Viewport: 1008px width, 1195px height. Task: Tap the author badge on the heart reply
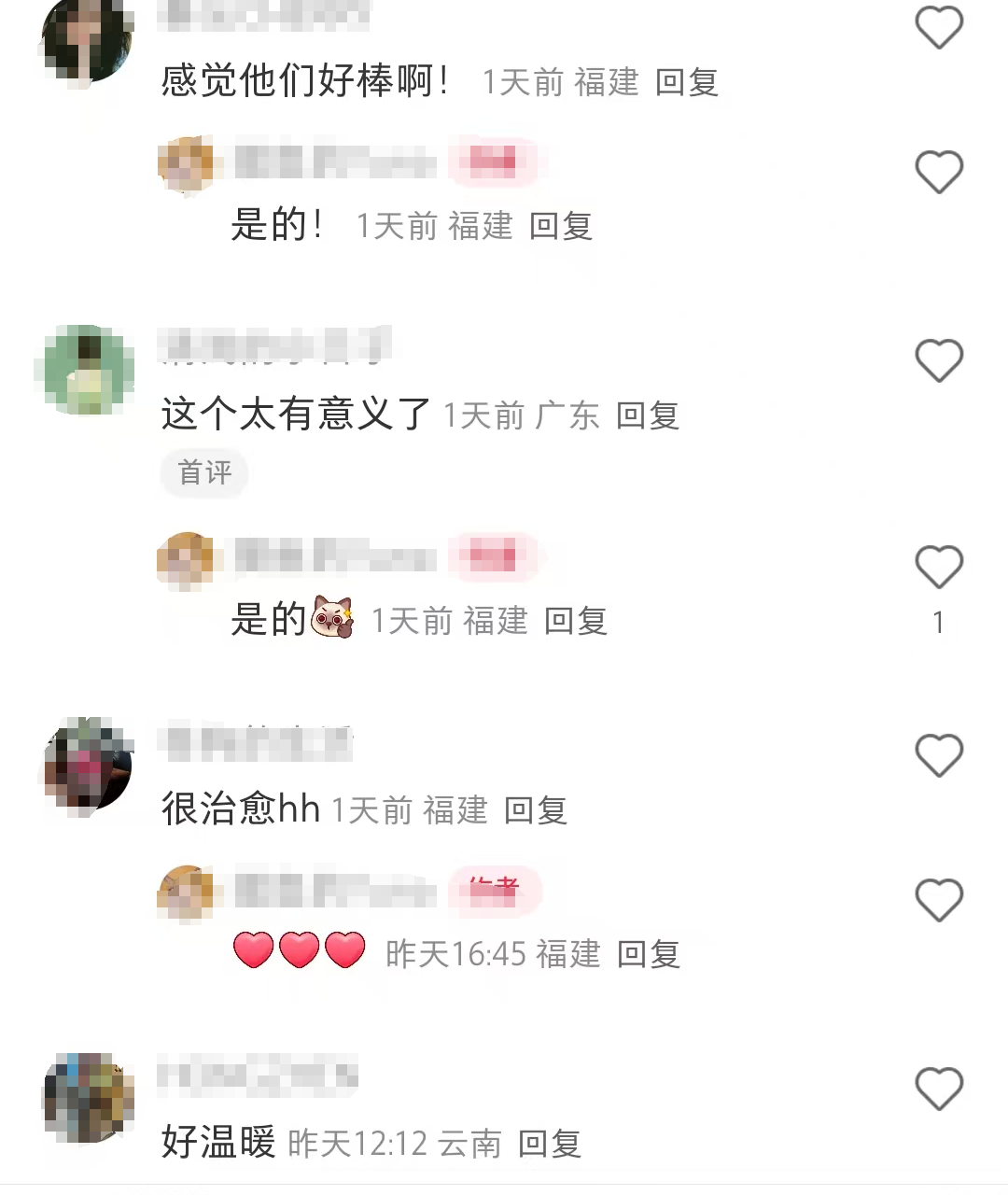(495, 891)
